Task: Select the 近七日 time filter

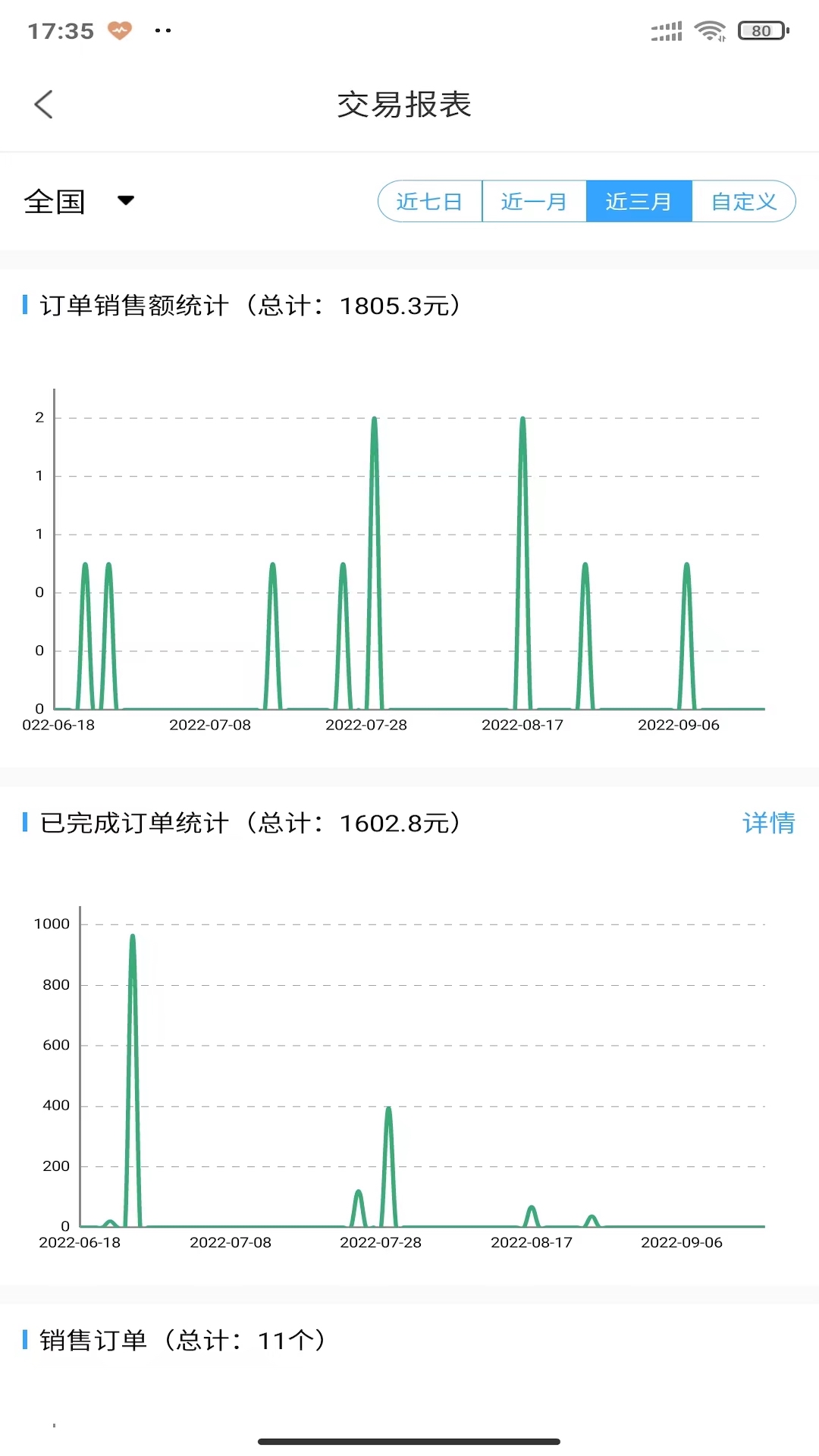Action: (430, 200)
